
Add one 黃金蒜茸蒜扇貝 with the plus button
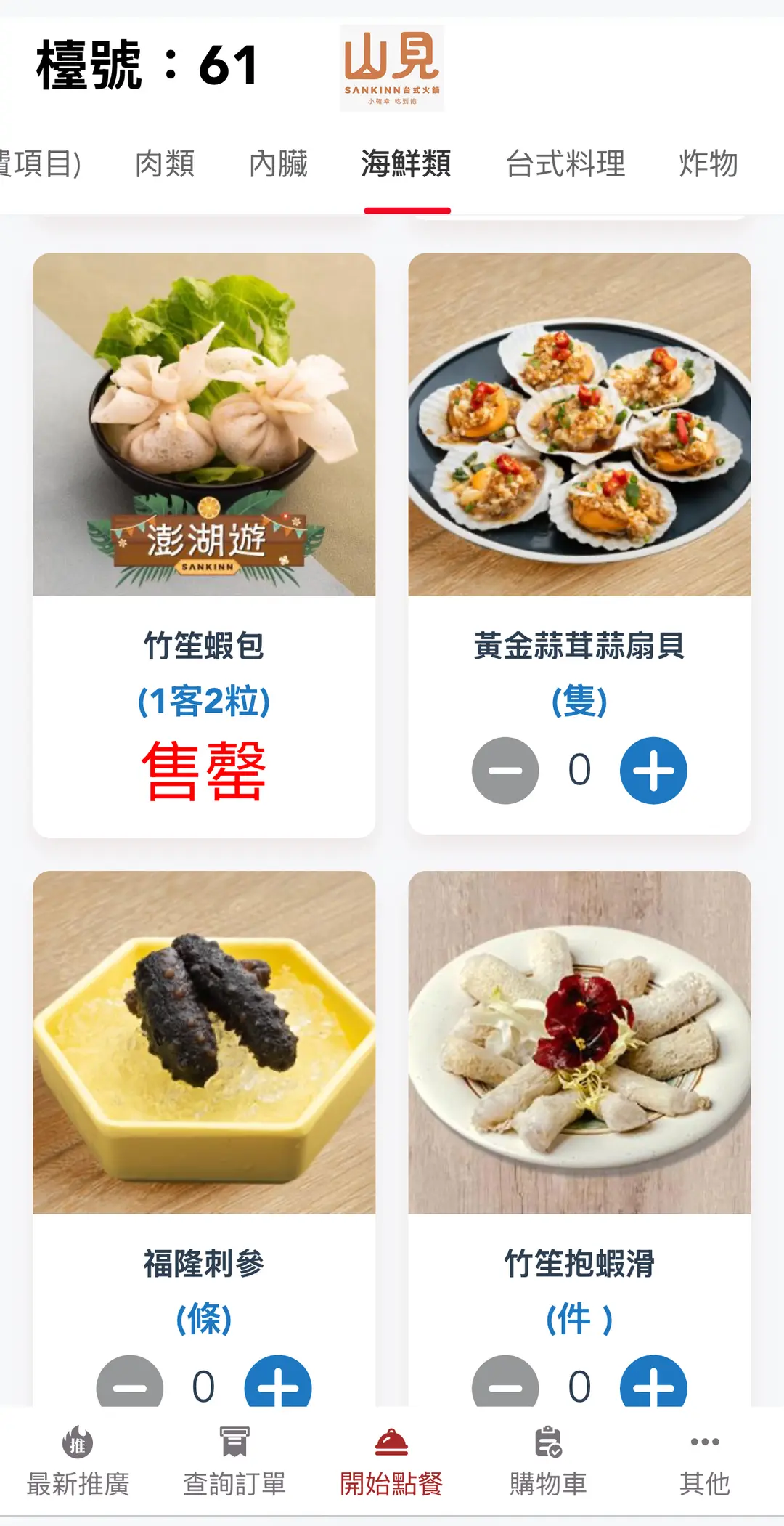[653, 771]
